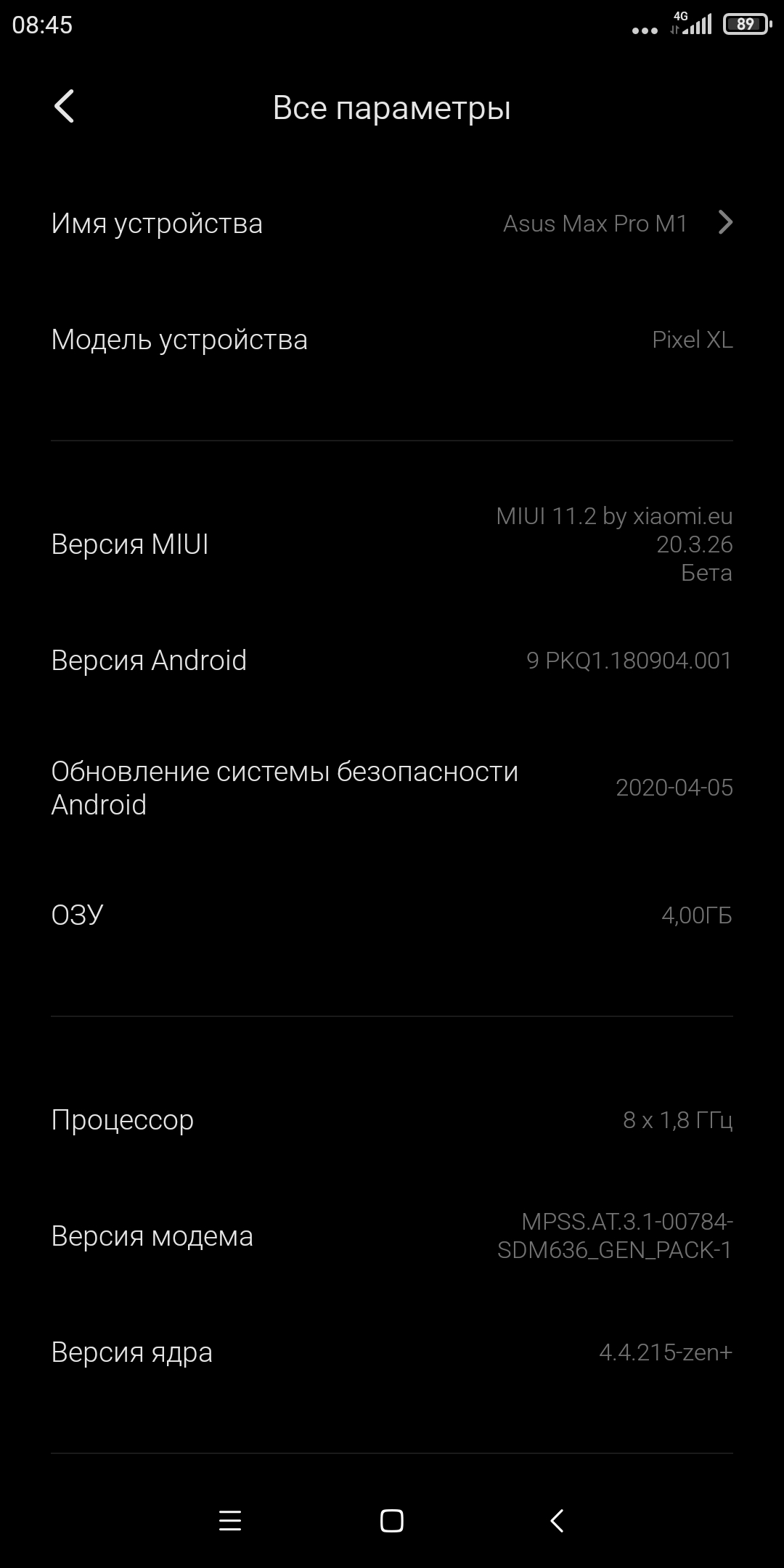
Task: Go back from Все параметры screen
Action: coord(65,107)
